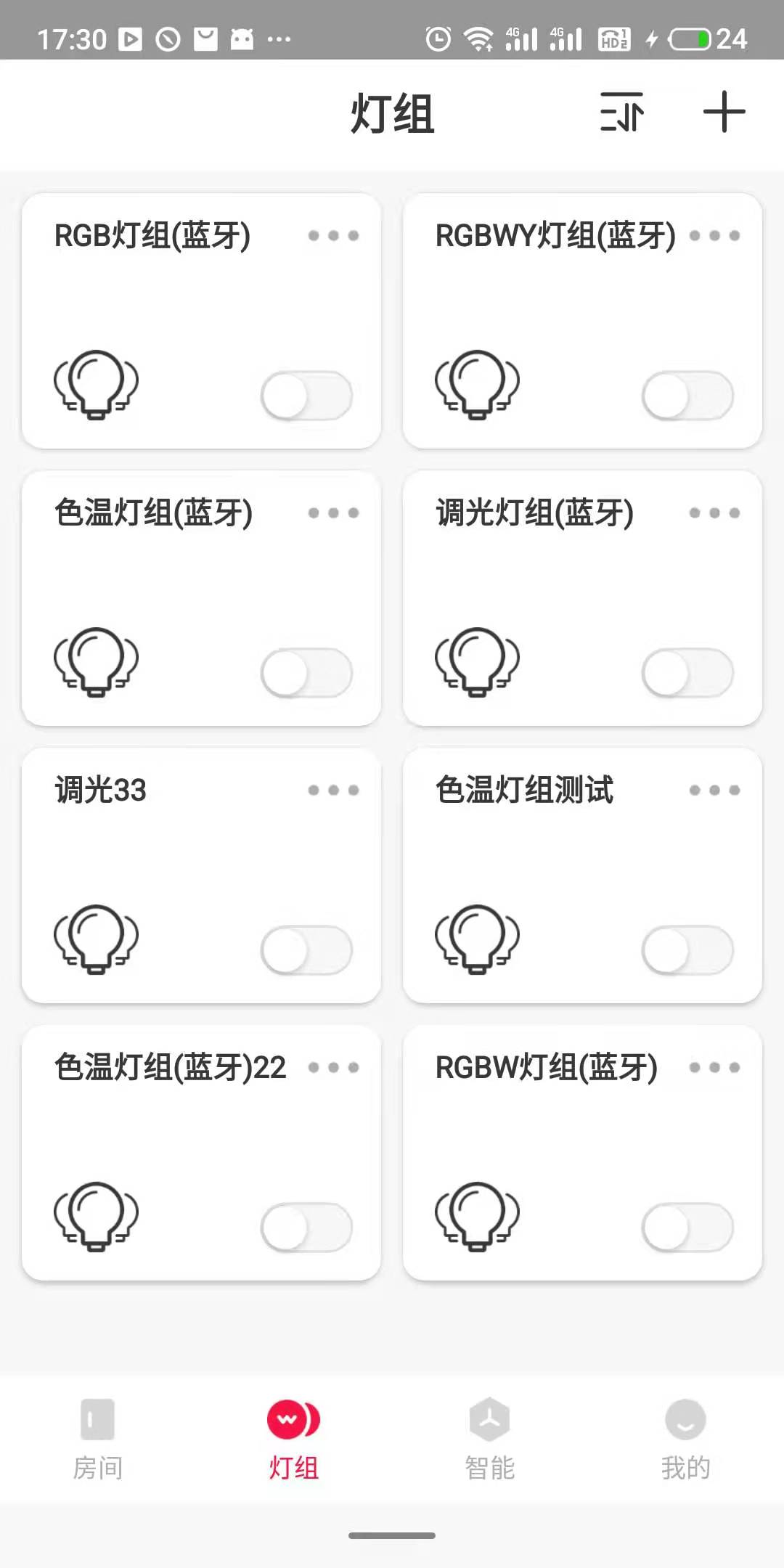
Task: Open the 色温灯组(蓝牙) card
Action: coord(201,581)
